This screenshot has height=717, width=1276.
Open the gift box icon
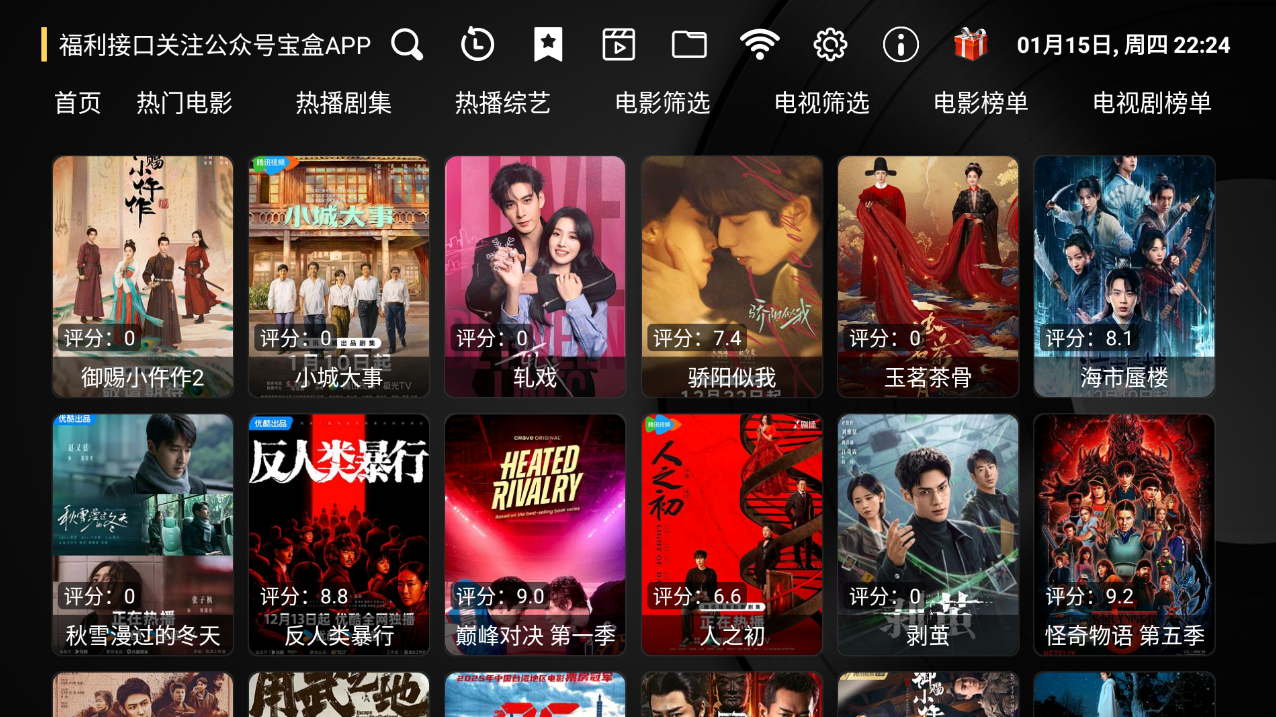[970, 45]
